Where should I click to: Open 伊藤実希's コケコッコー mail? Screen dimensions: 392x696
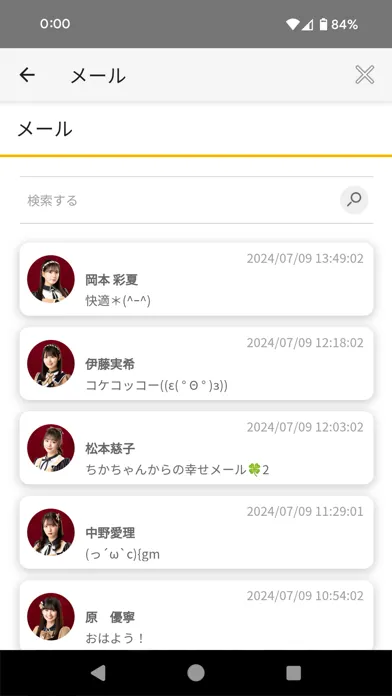[196, 364]
